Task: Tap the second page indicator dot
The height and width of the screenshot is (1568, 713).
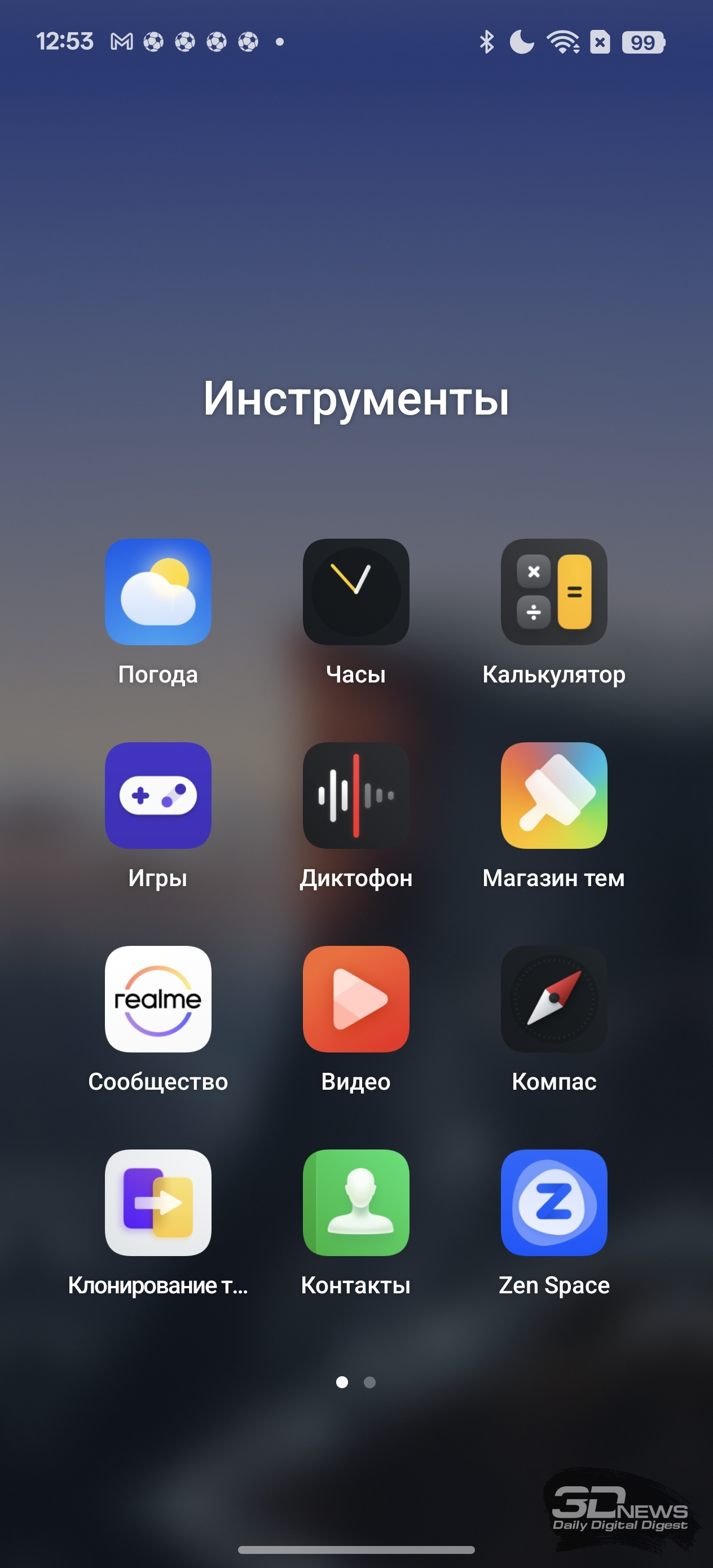Action: pos(369,1382)
